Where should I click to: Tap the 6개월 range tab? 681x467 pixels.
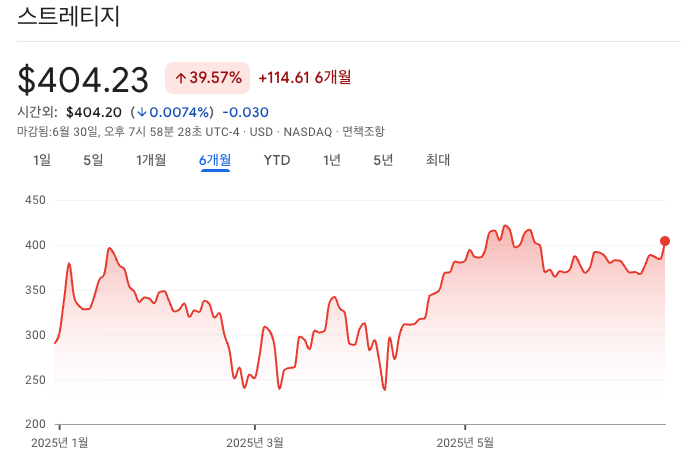215,160
